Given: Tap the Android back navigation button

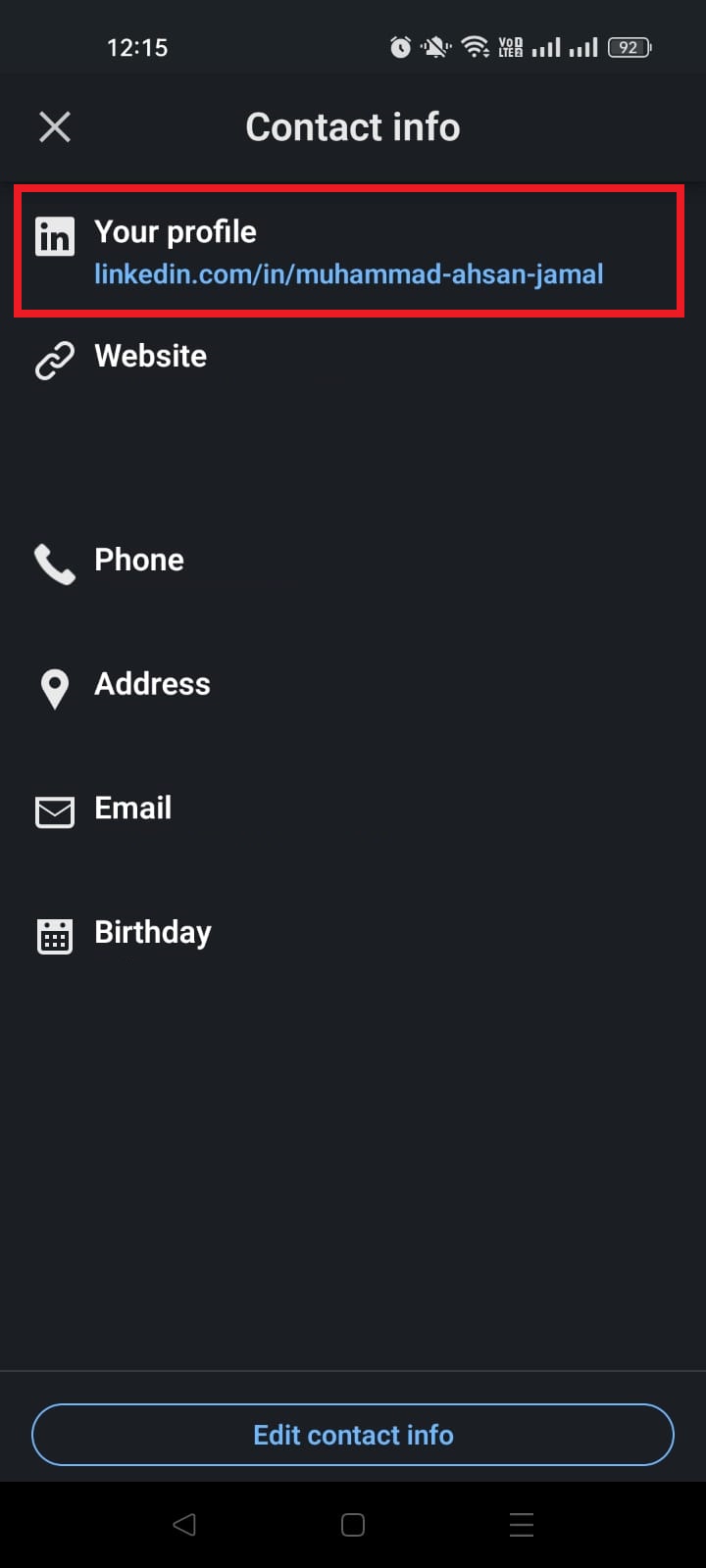Looking at the screenshot, I should (184, 1525).
